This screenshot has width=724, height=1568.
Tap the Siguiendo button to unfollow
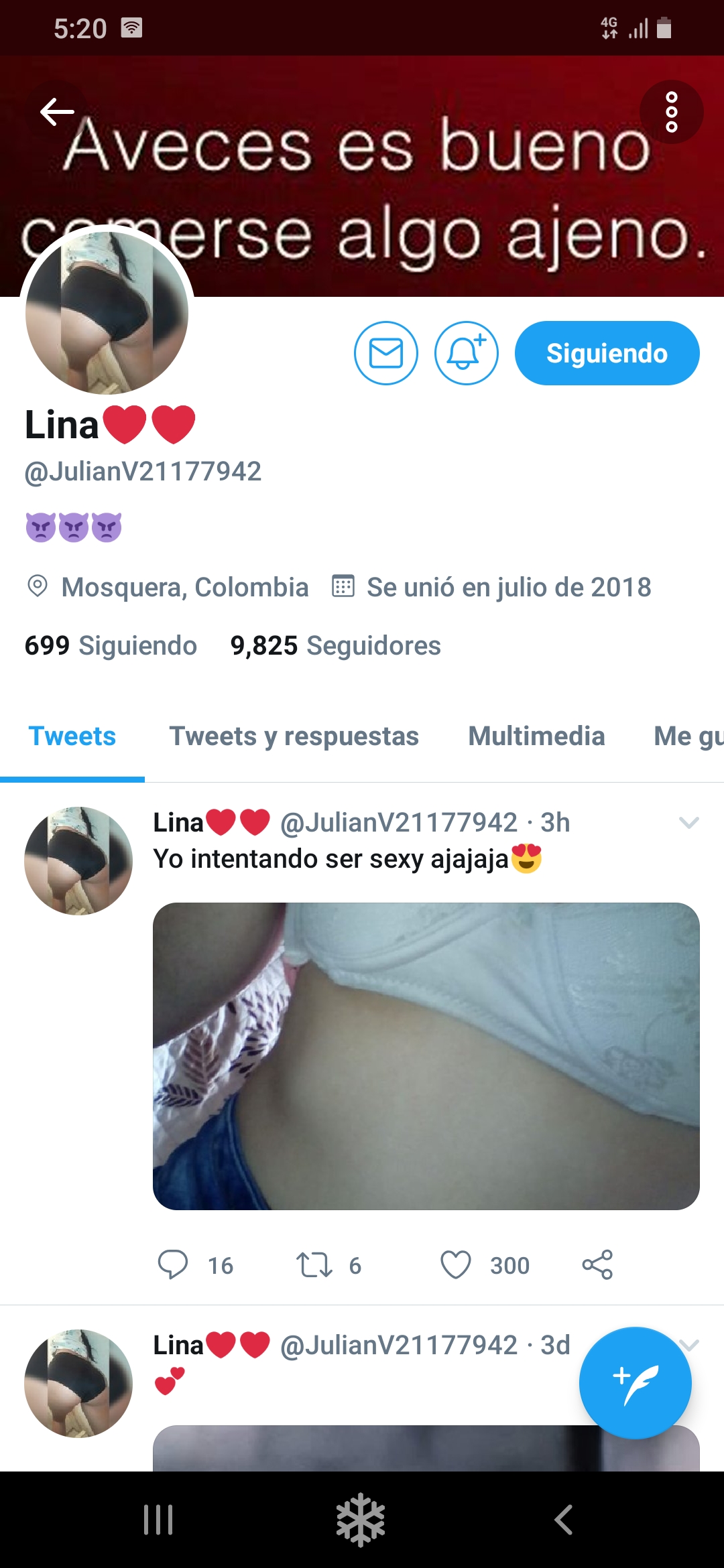tap(607, 353)
